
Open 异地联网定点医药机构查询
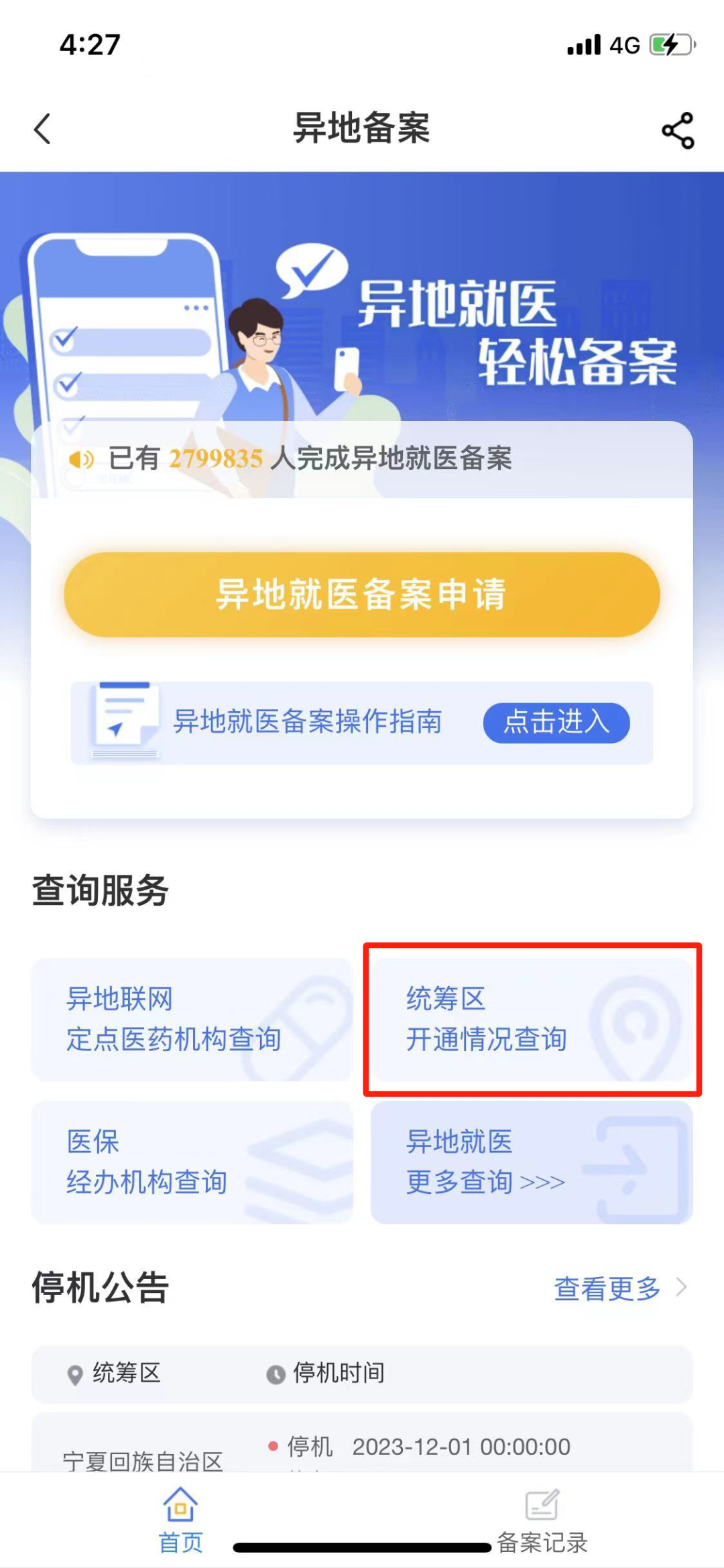tap(192, 1019)
